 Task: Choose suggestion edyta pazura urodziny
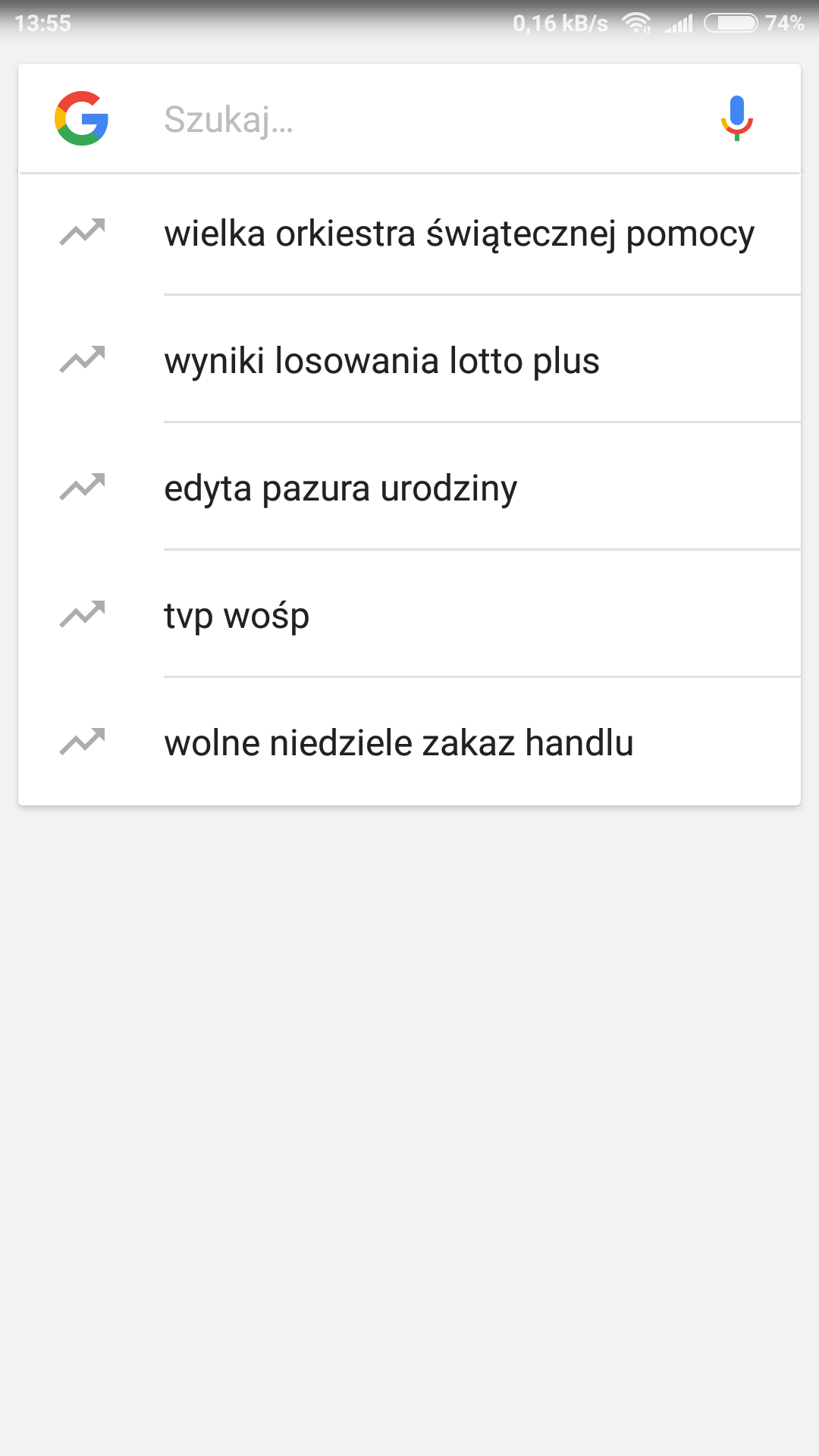pyautogui.click(x=340, y=488)
